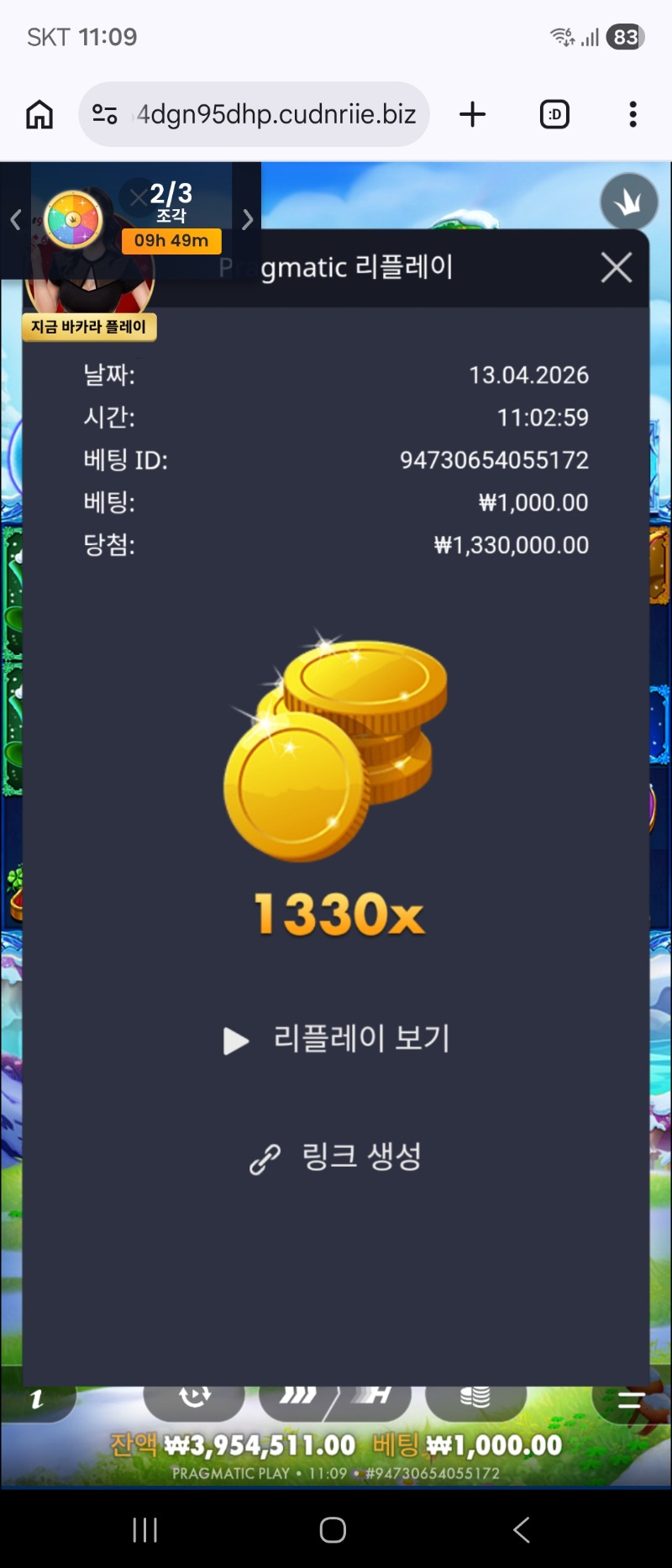Go back using system navigation
Screen dimensions: 672x1568
click(521, 1529)
